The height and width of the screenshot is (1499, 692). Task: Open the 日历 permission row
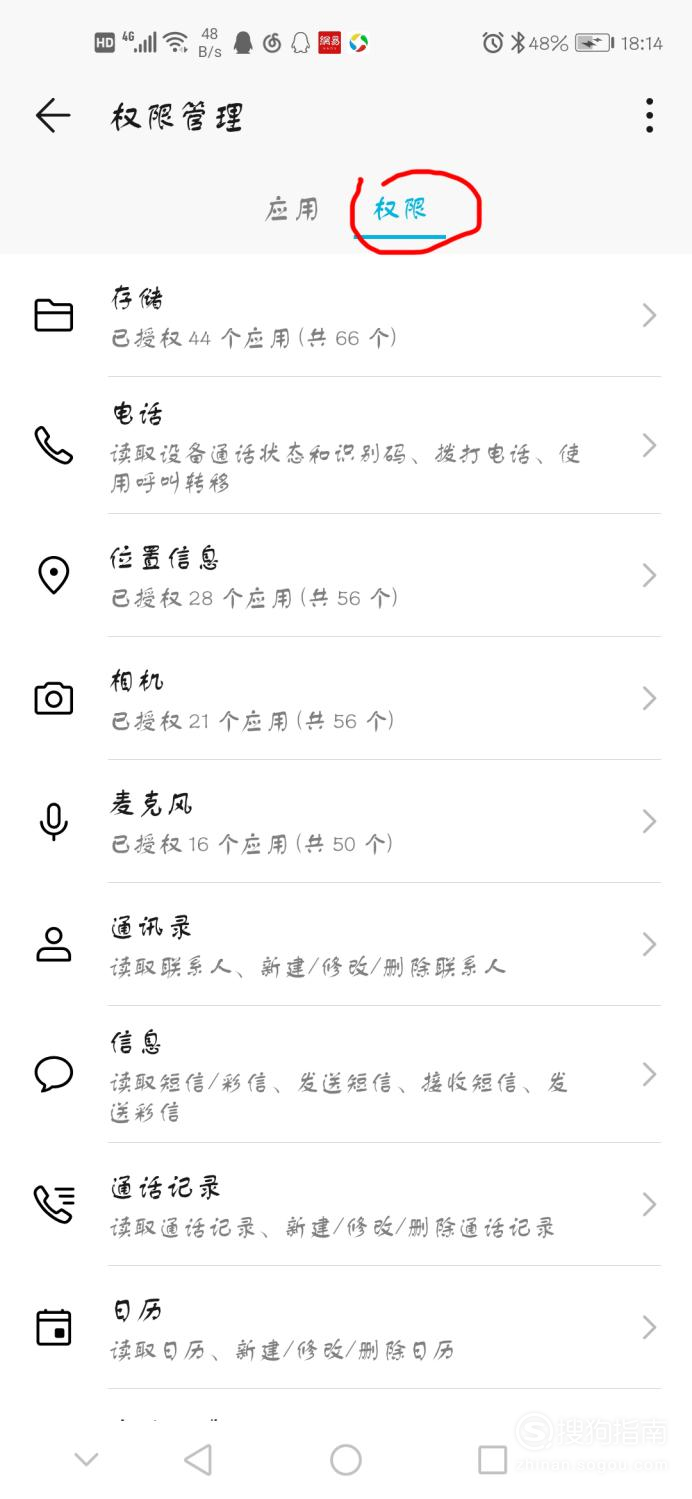coord(346,1327)
